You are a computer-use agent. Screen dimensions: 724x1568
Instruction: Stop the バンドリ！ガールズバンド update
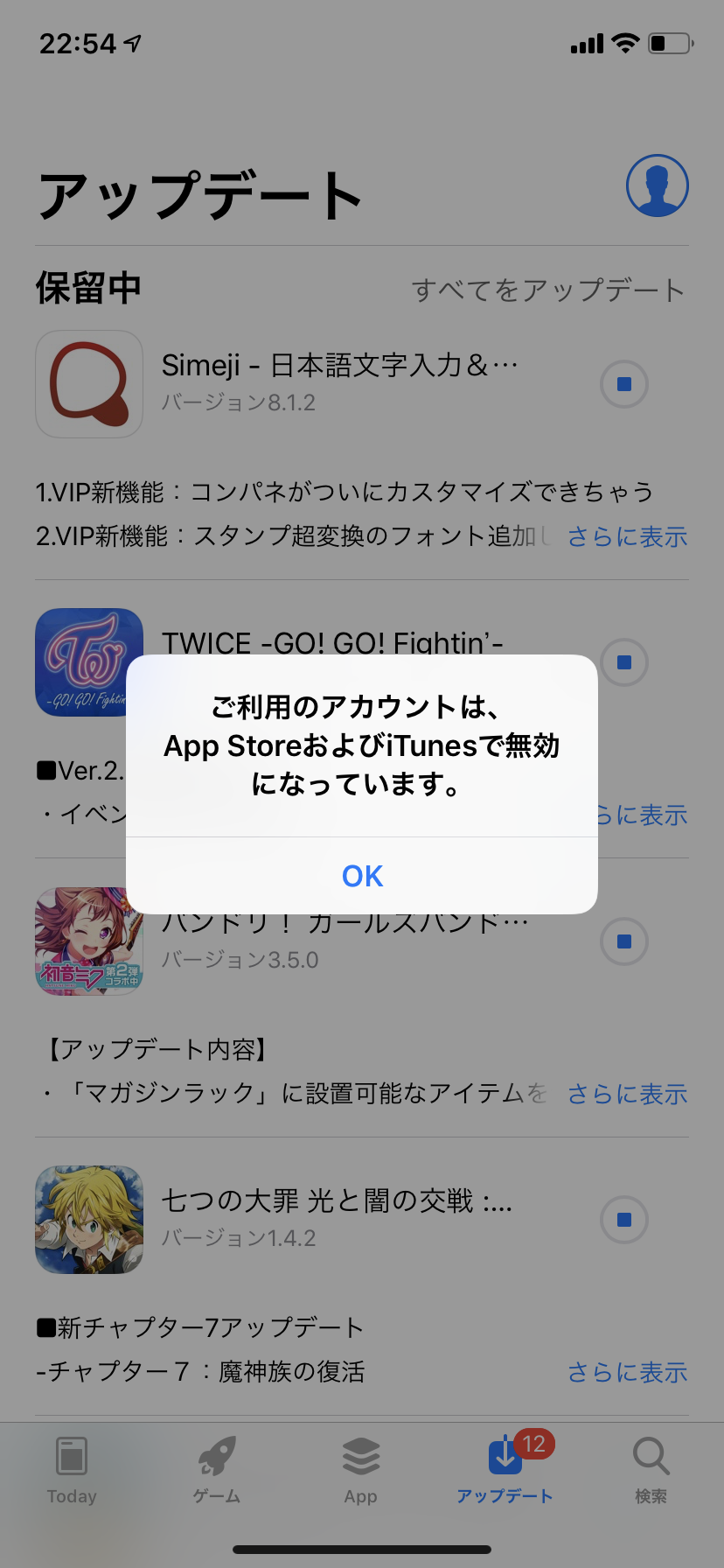click(x=624, y=941)
